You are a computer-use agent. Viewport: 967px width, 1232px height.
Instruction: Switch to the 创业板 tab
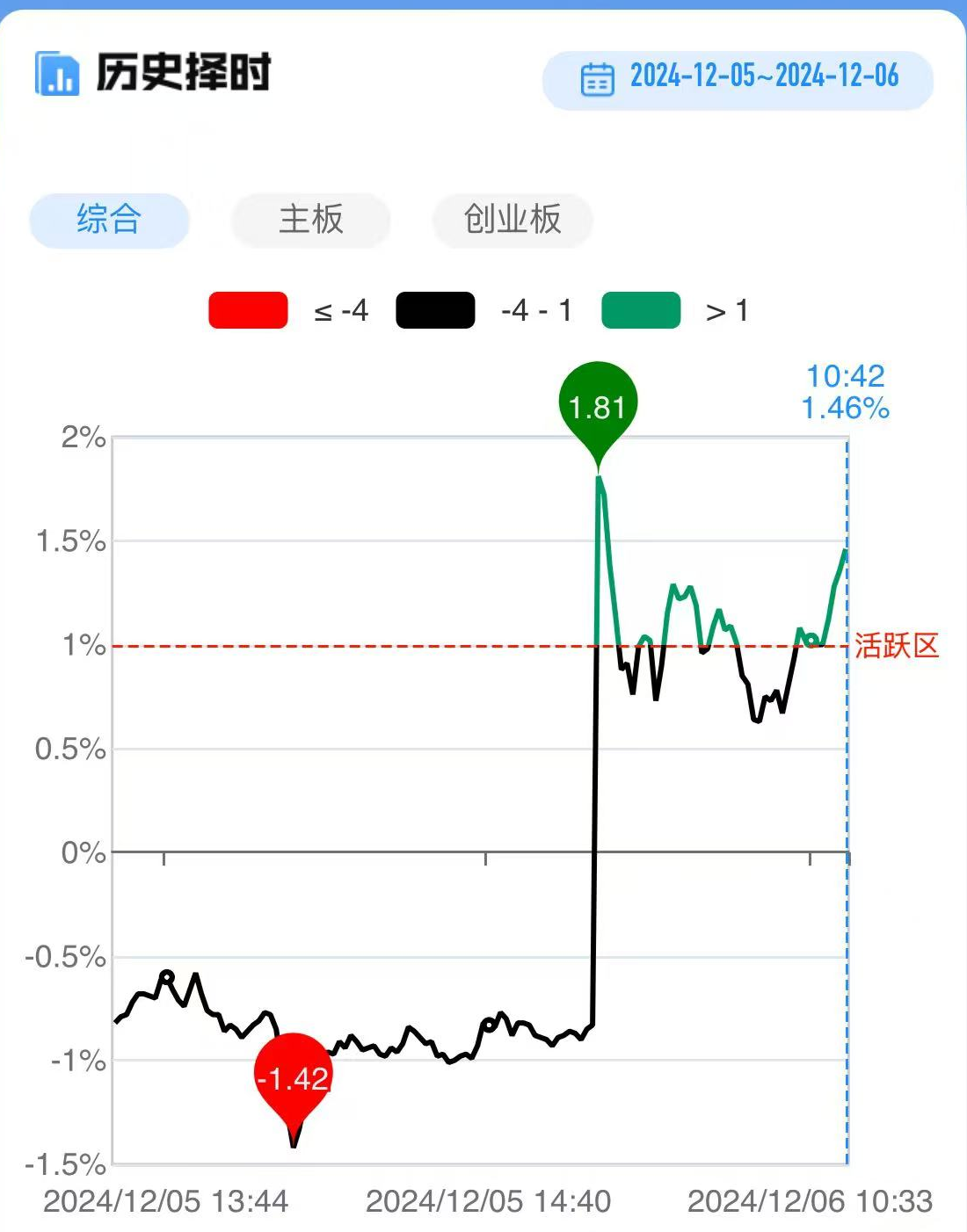pyautogui.click(x=513, y=220)
